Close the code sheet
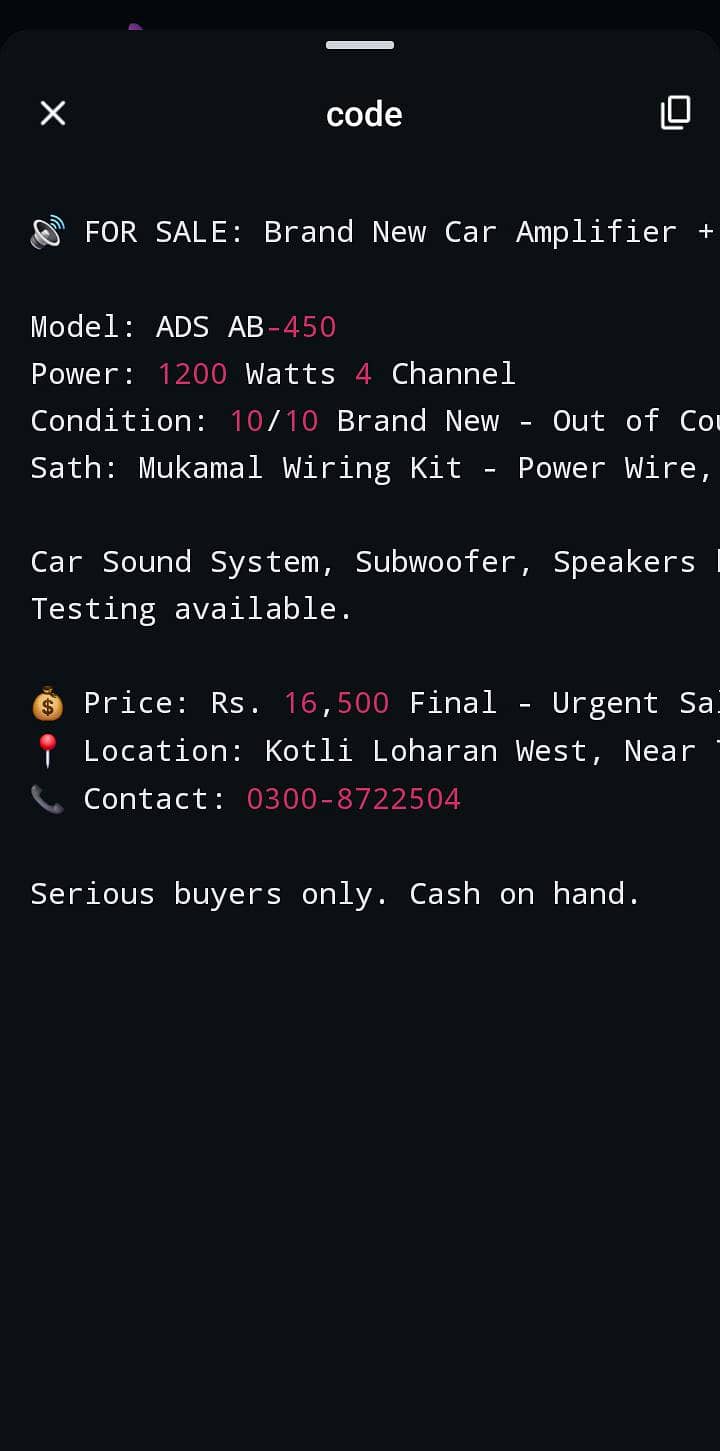This screenshot has height=1451, width=720. [x=52, y=113]
